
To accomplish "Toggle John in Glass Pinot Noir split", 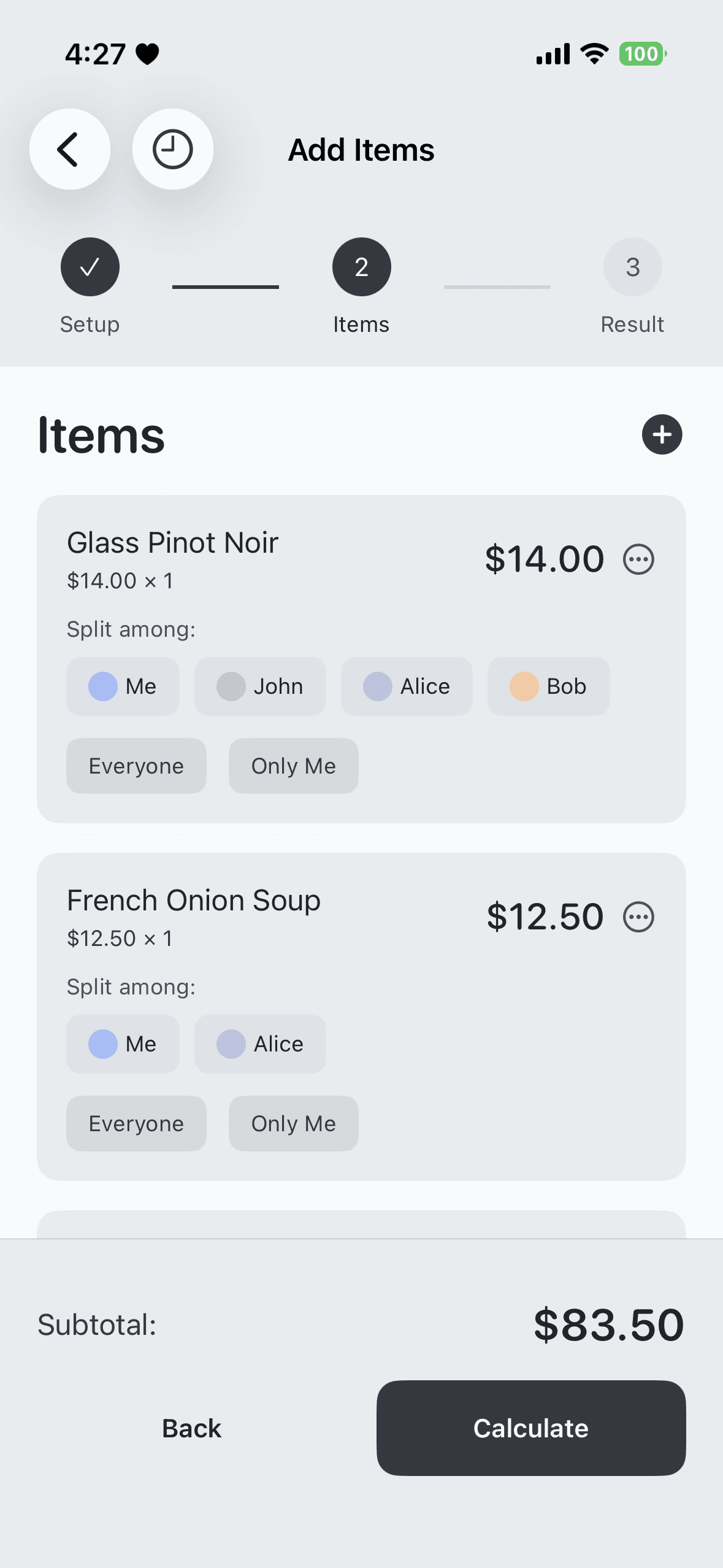I will click(259, 686).
